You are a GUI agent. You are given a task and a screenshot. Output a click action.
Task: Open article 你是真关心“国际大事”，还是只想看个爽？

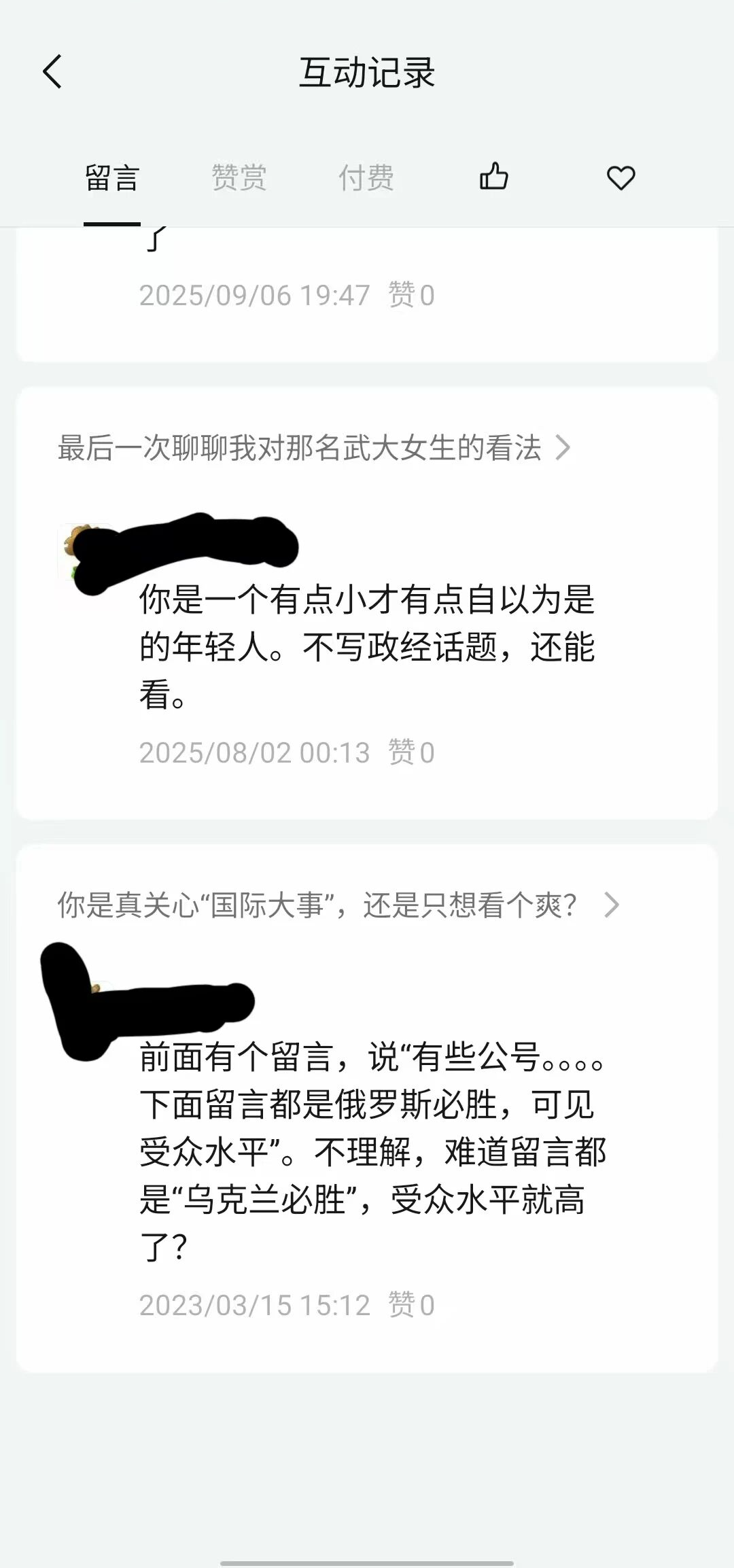338,905
